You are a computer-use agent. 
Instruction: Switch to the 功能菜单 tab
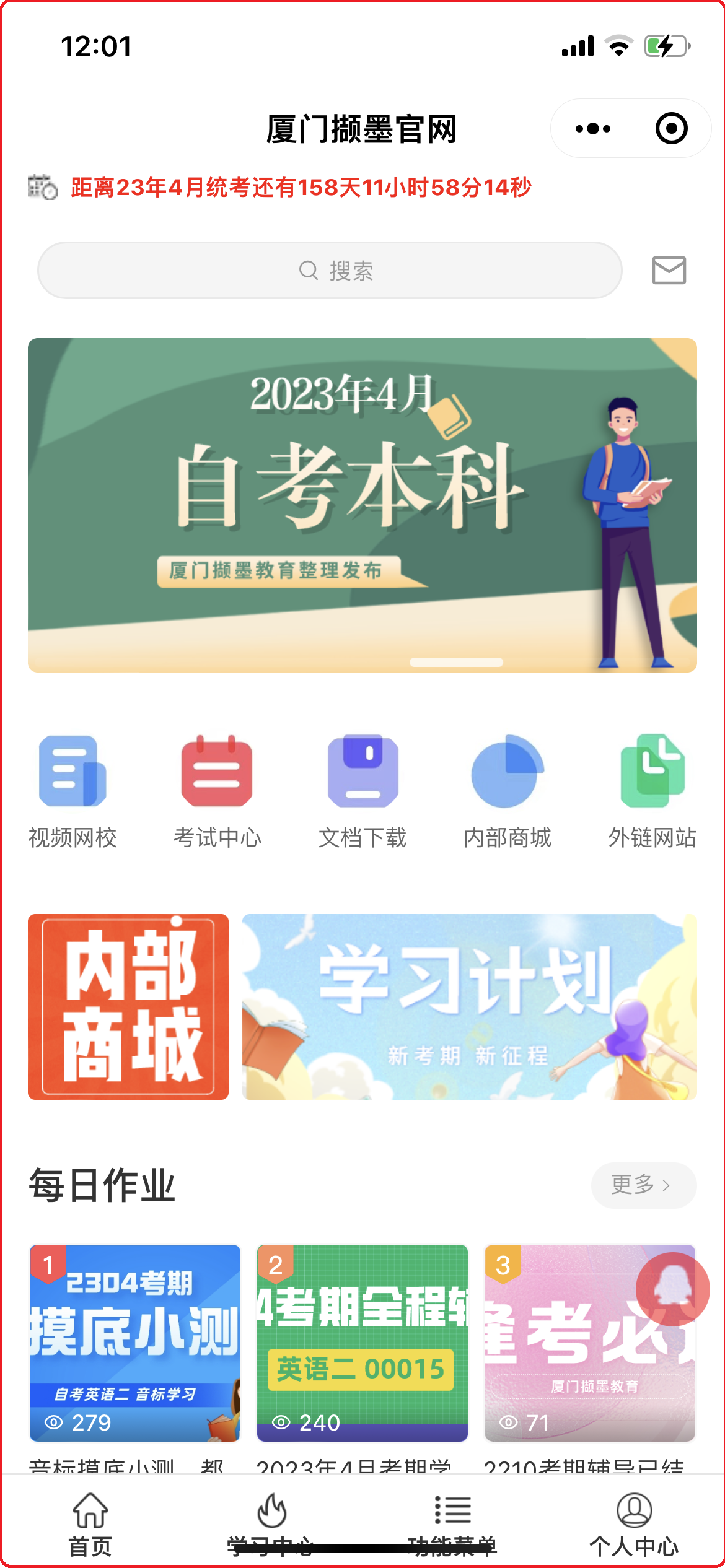(452, 1523)
